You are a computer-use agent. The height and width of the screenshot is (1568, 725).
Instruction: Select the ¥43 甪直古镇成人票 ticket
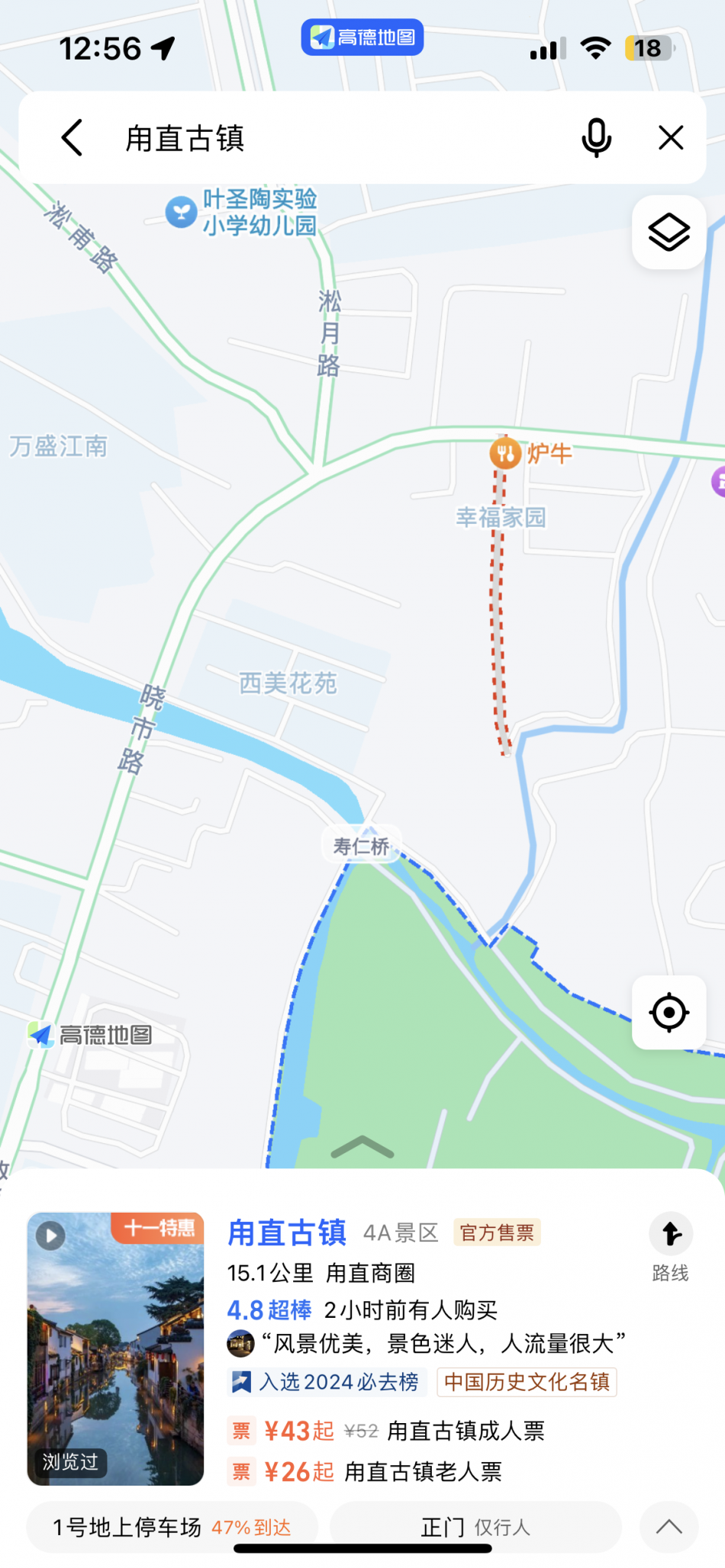[x=386, y=1431]
